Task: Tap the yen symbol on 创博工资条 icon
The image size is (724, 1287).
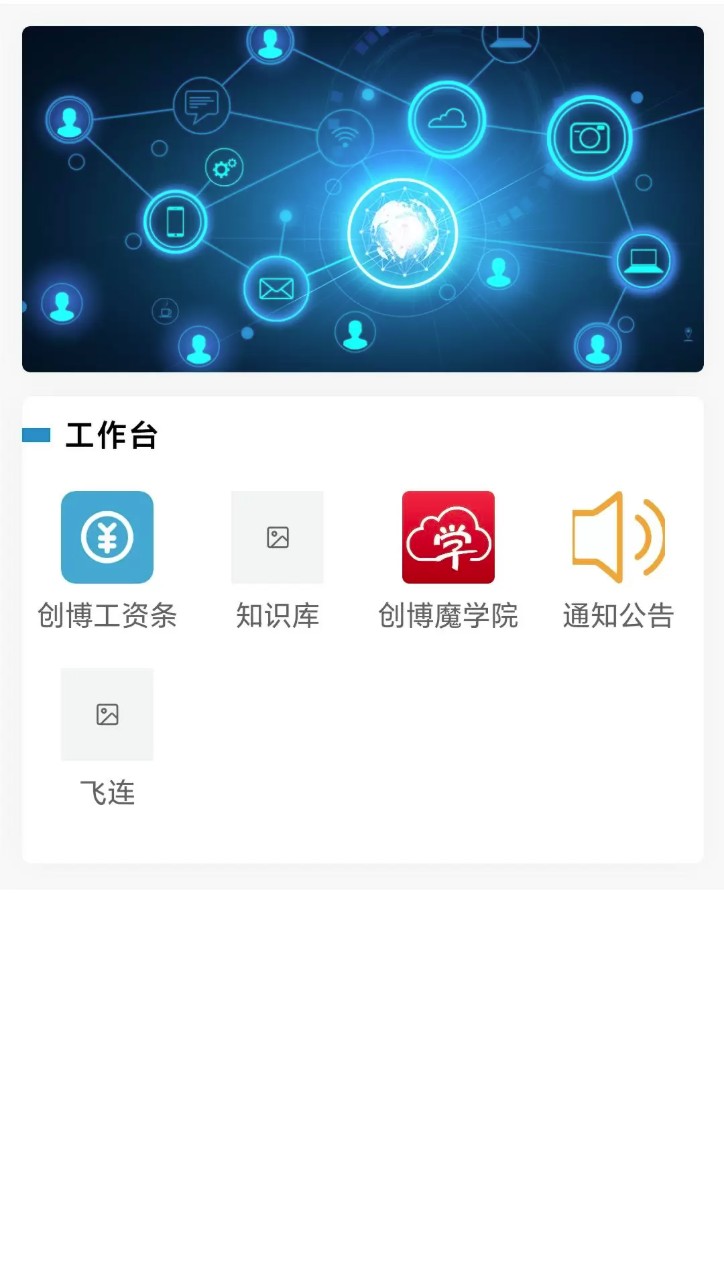Action: pos(107,537)
